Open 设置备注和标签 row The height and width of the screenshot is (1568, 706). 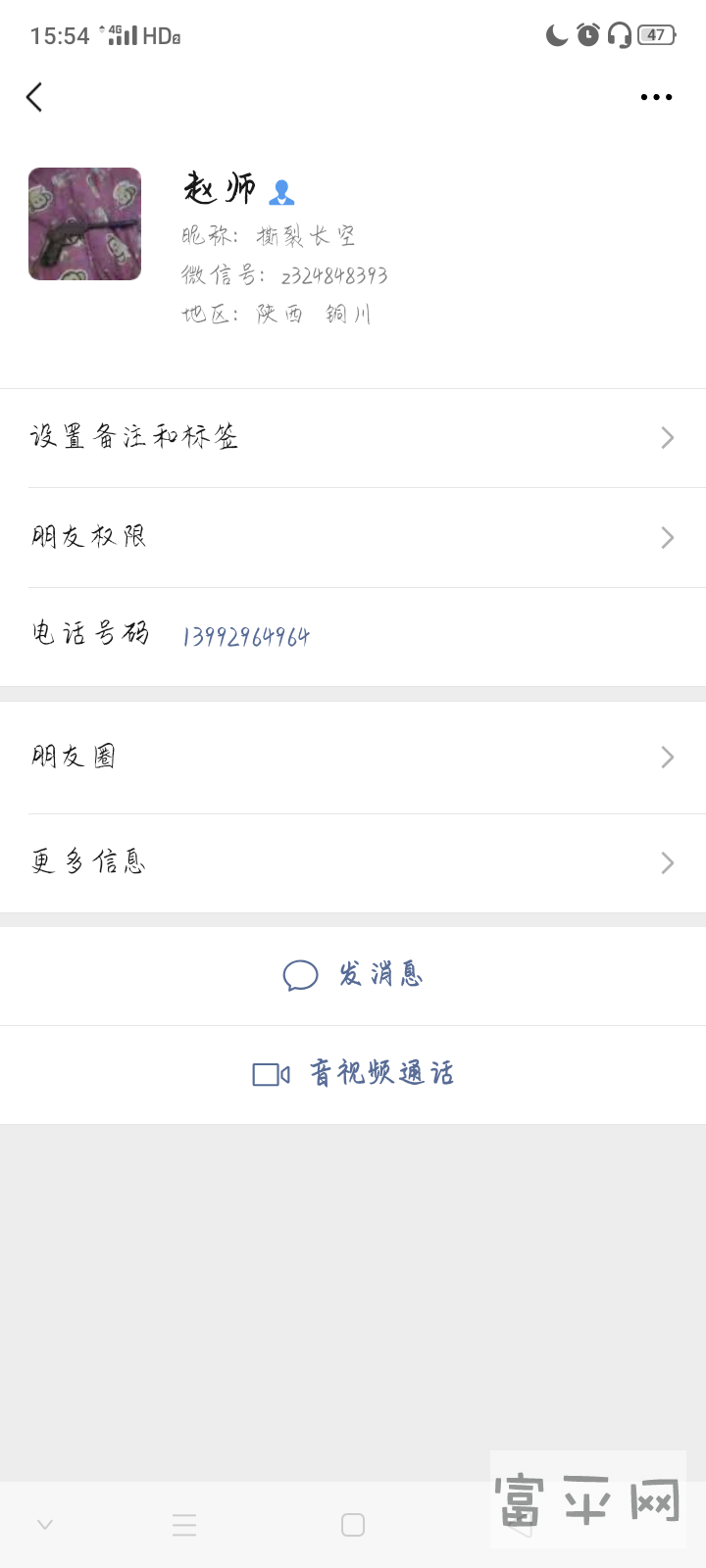353,437
